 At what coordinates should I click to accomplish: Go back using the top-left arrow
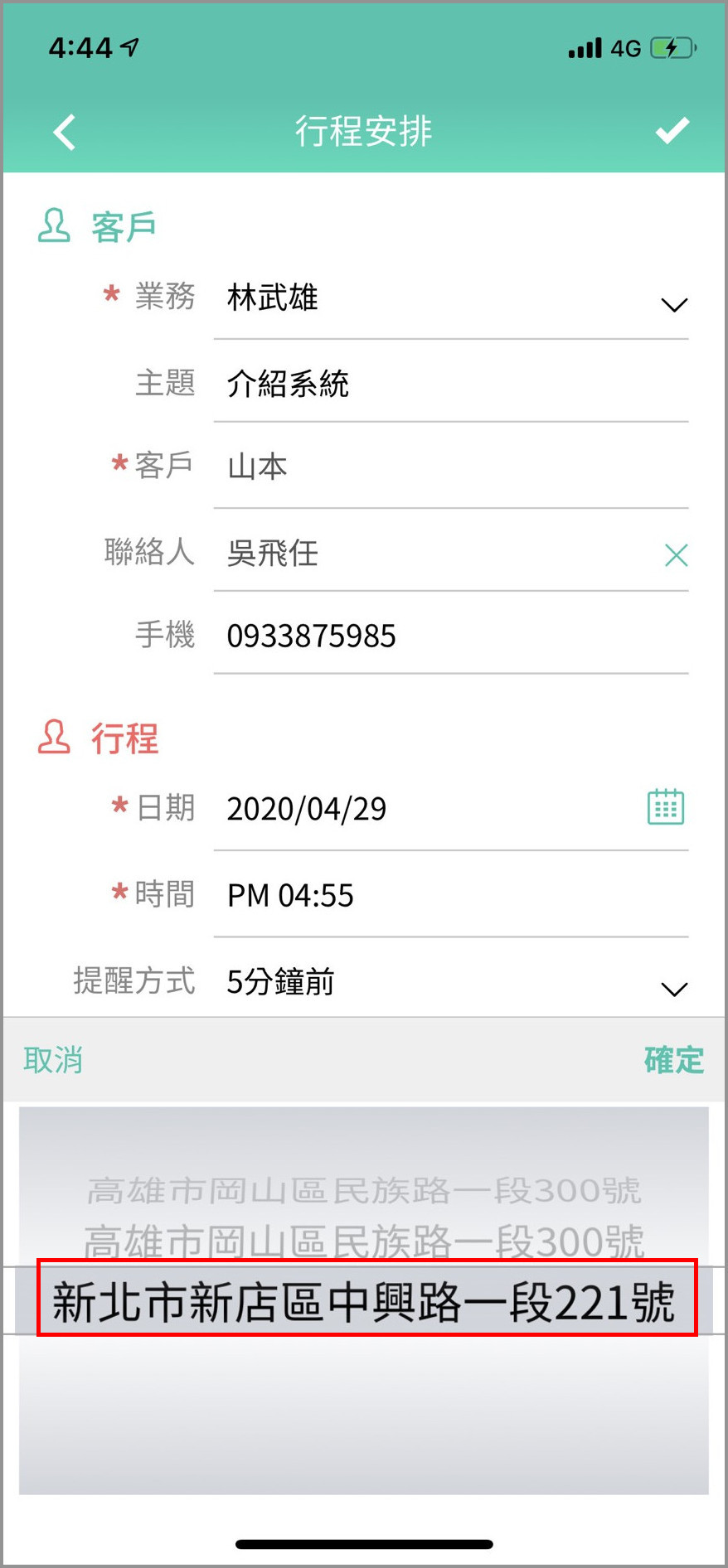64,132
